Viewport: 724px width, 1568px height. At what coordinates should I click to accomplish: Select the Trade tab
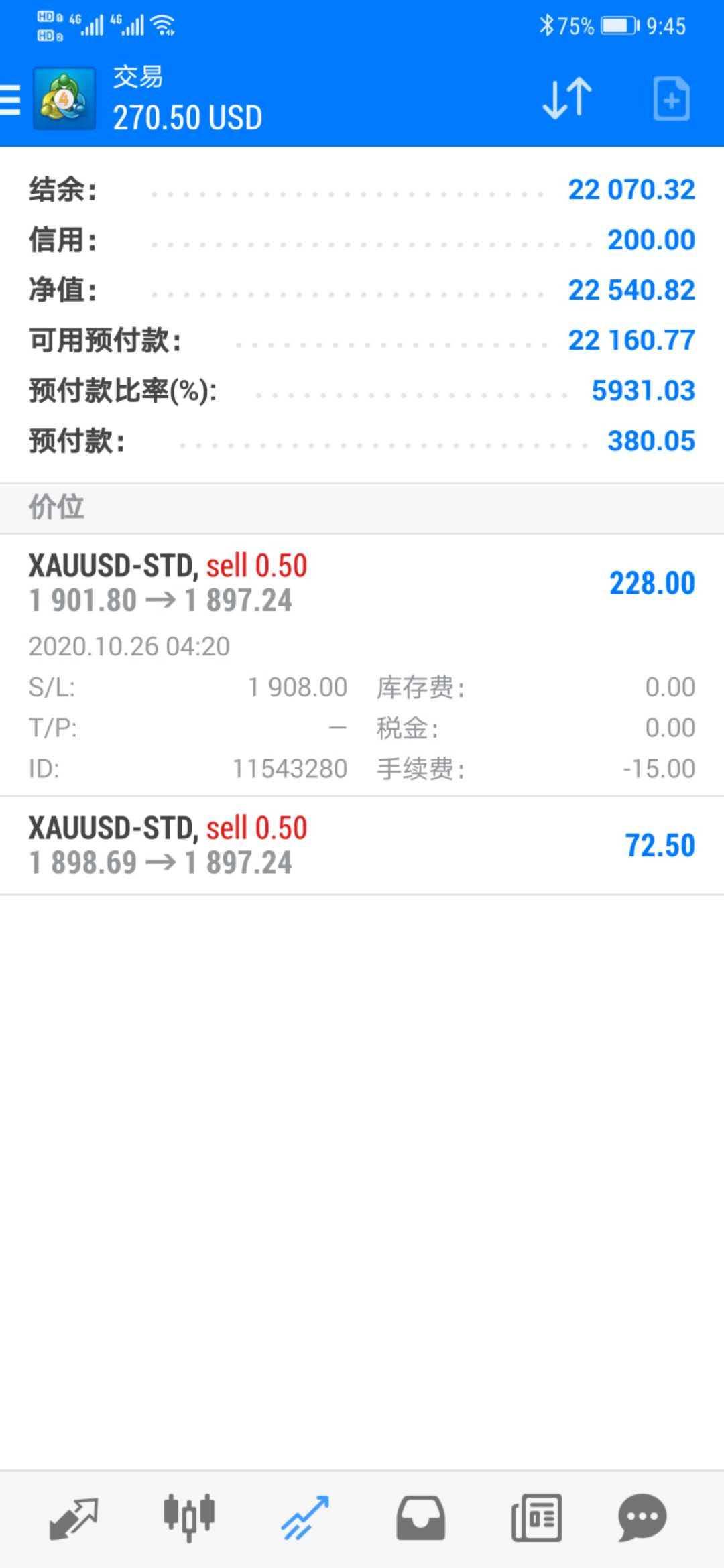[305, 1518]
